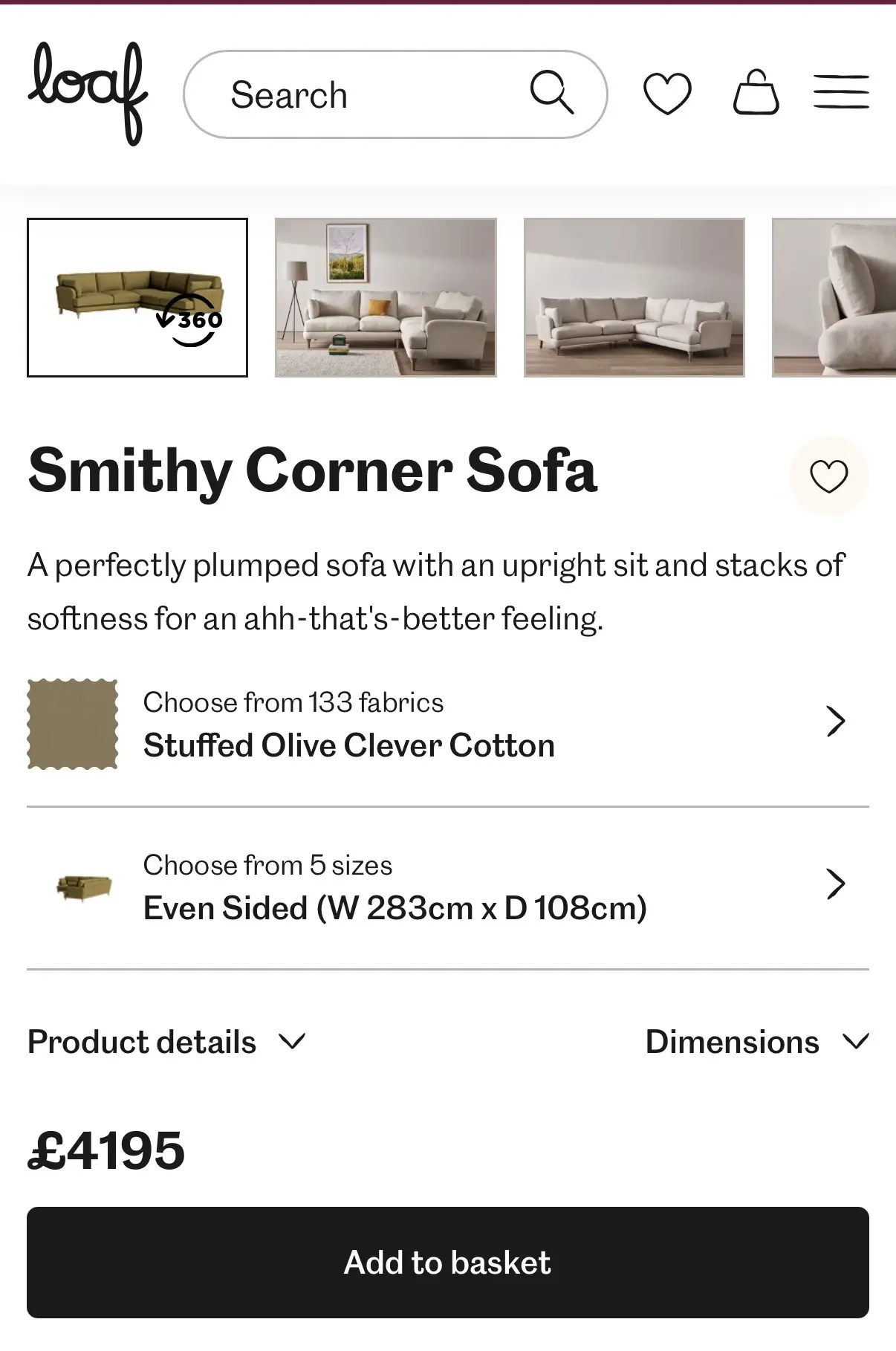Screen dimensions: 896x1351
Task: Save Smithy Corner Sofa to wishlist
Action: tap(828, 476)
